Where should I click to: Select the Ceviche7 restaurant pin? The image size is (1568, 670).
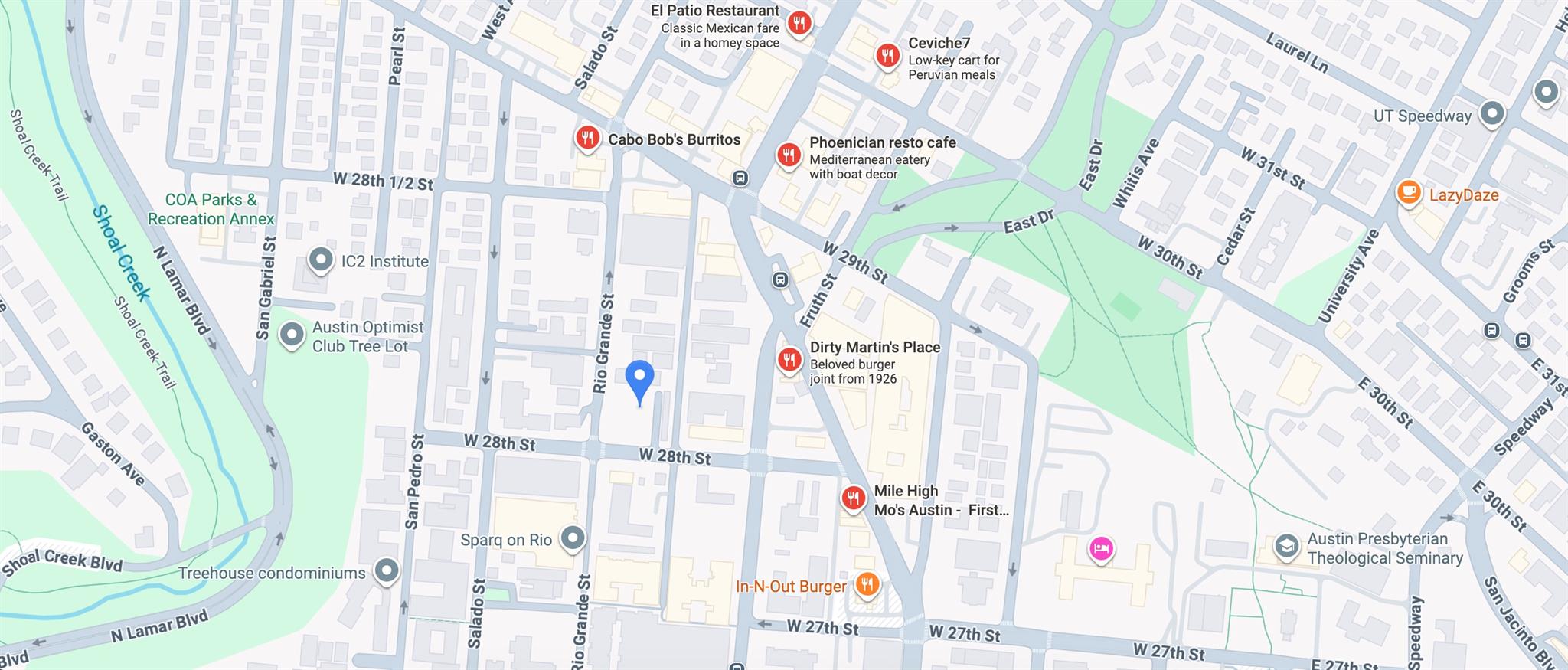887,54
